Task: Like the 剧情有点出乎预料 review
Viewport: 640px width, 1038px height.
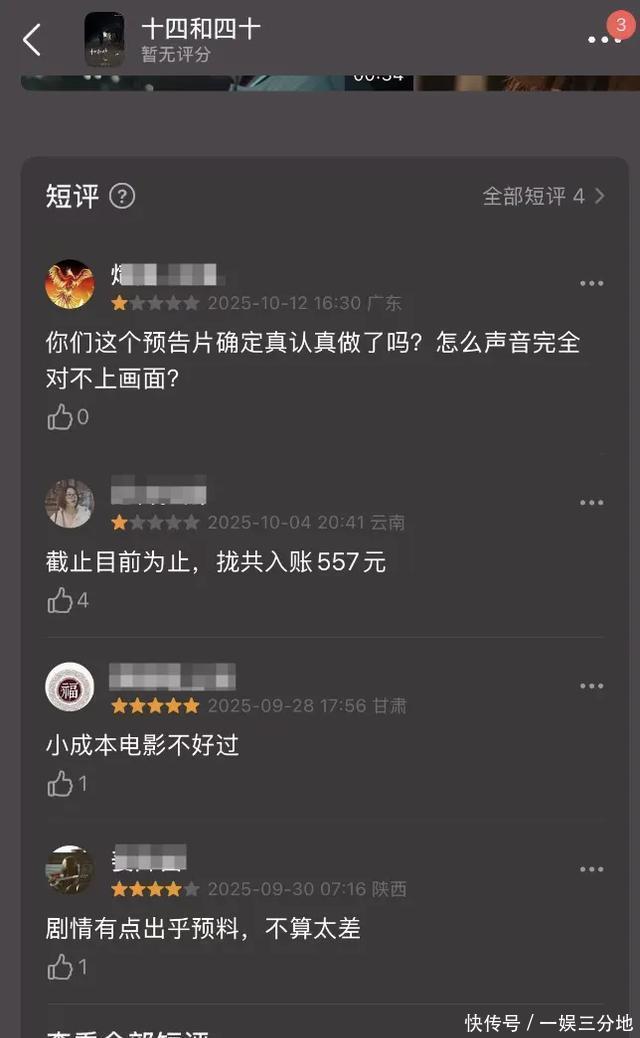Action: 61,967
